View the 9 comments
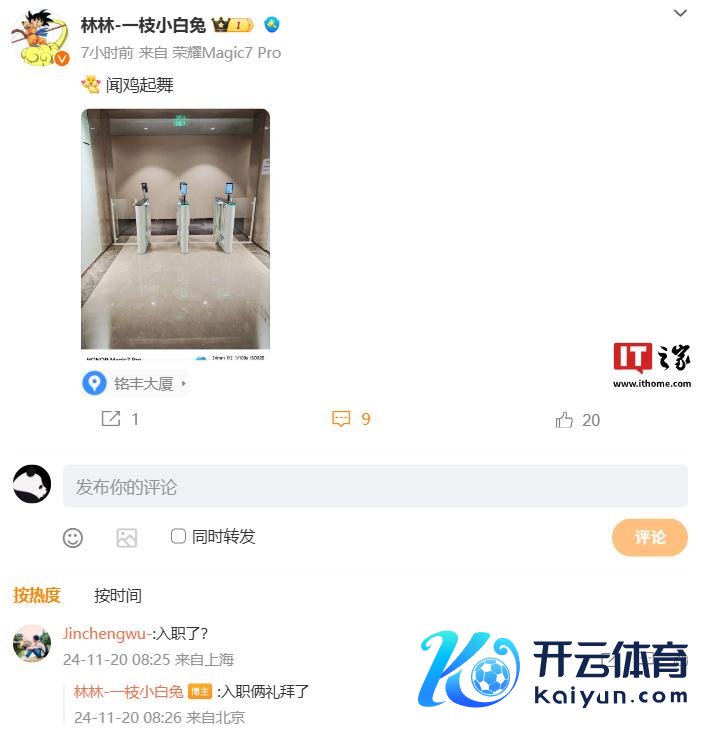Image resolution: width=703 pixels, height=729 pixels. click(351, 419)
